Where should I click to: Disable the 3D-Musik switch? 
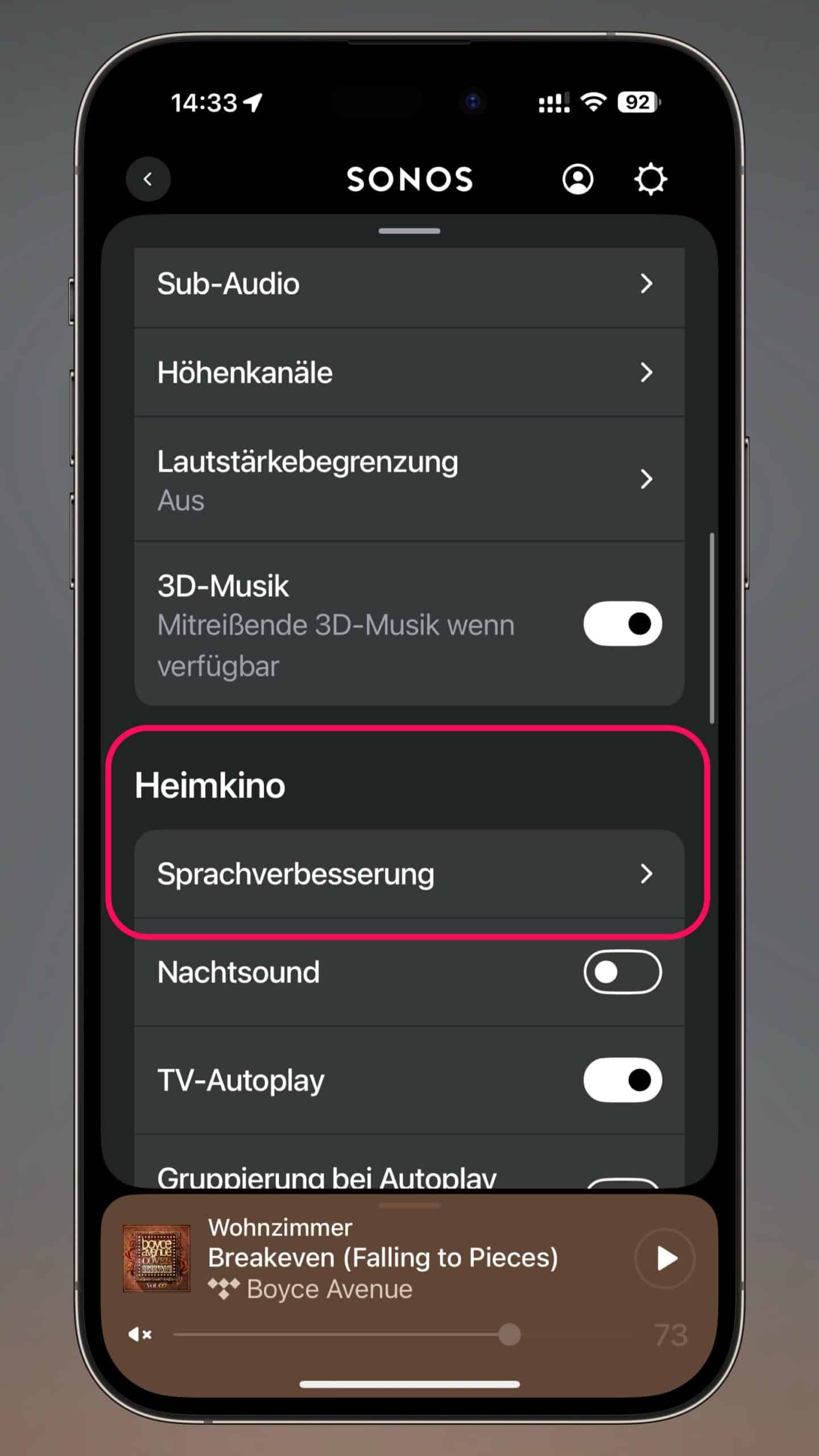[x=622, y=623]
